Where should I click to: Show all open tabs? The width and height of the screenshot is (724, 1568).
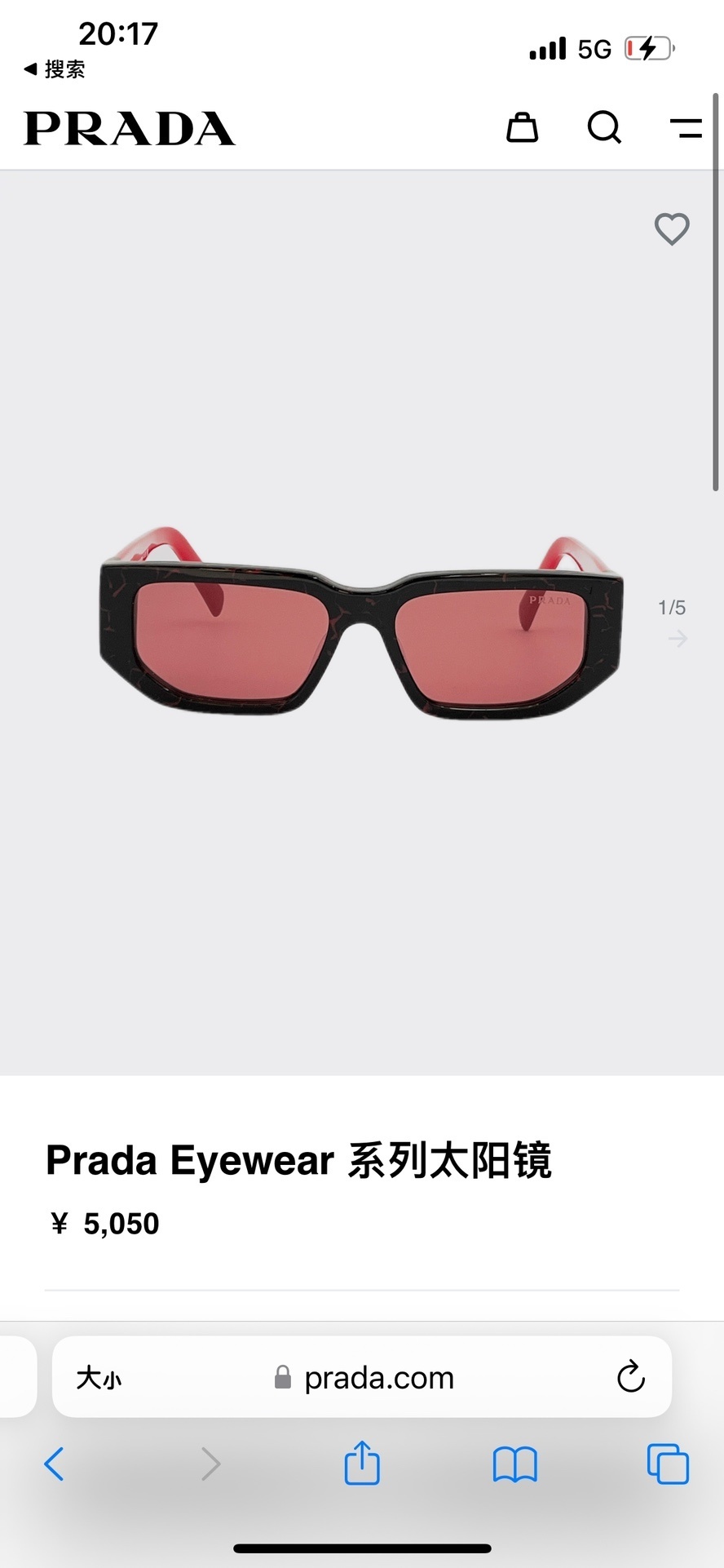[667, 1464]
